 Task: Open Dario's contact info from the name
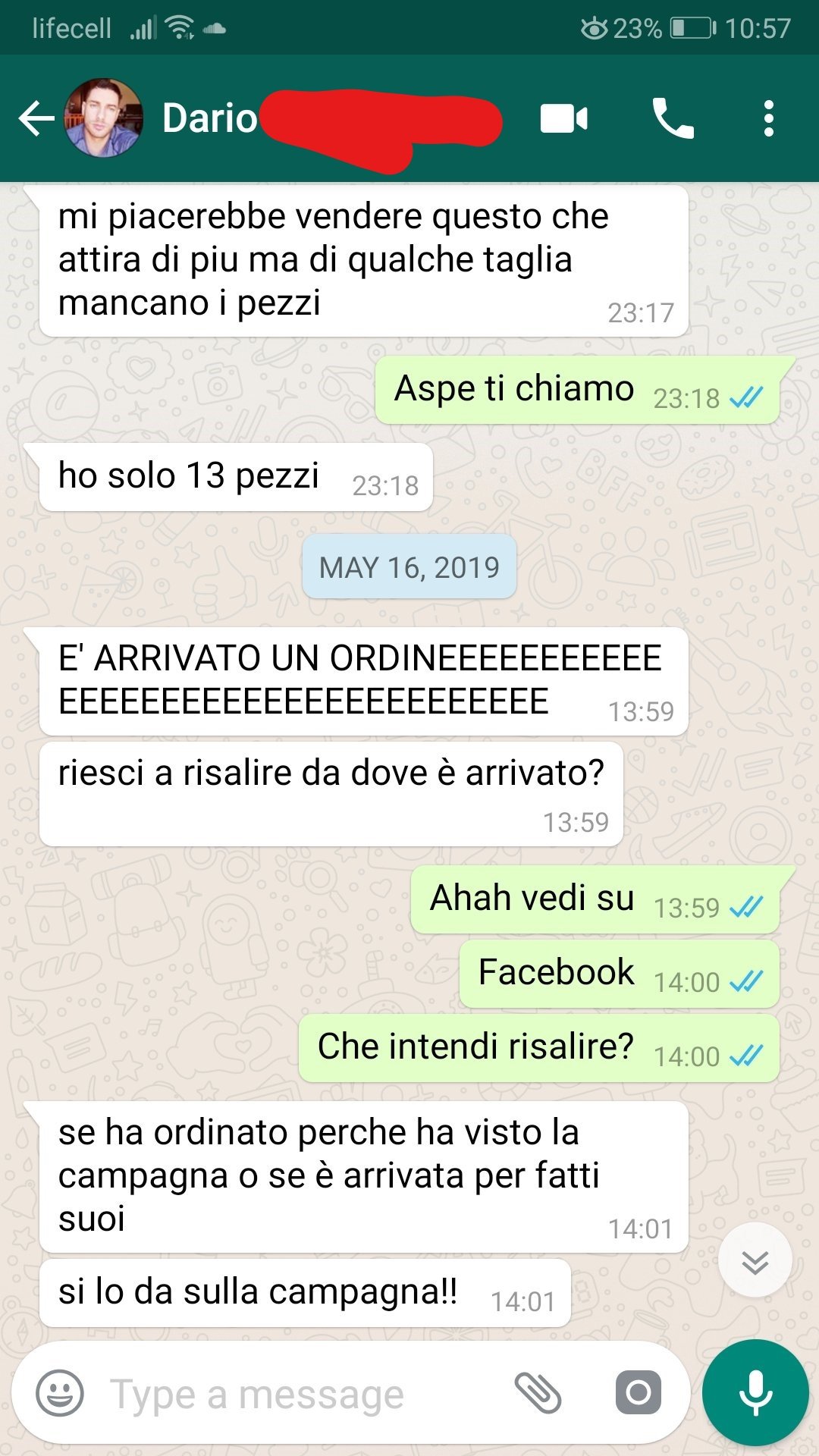[211, 119]
